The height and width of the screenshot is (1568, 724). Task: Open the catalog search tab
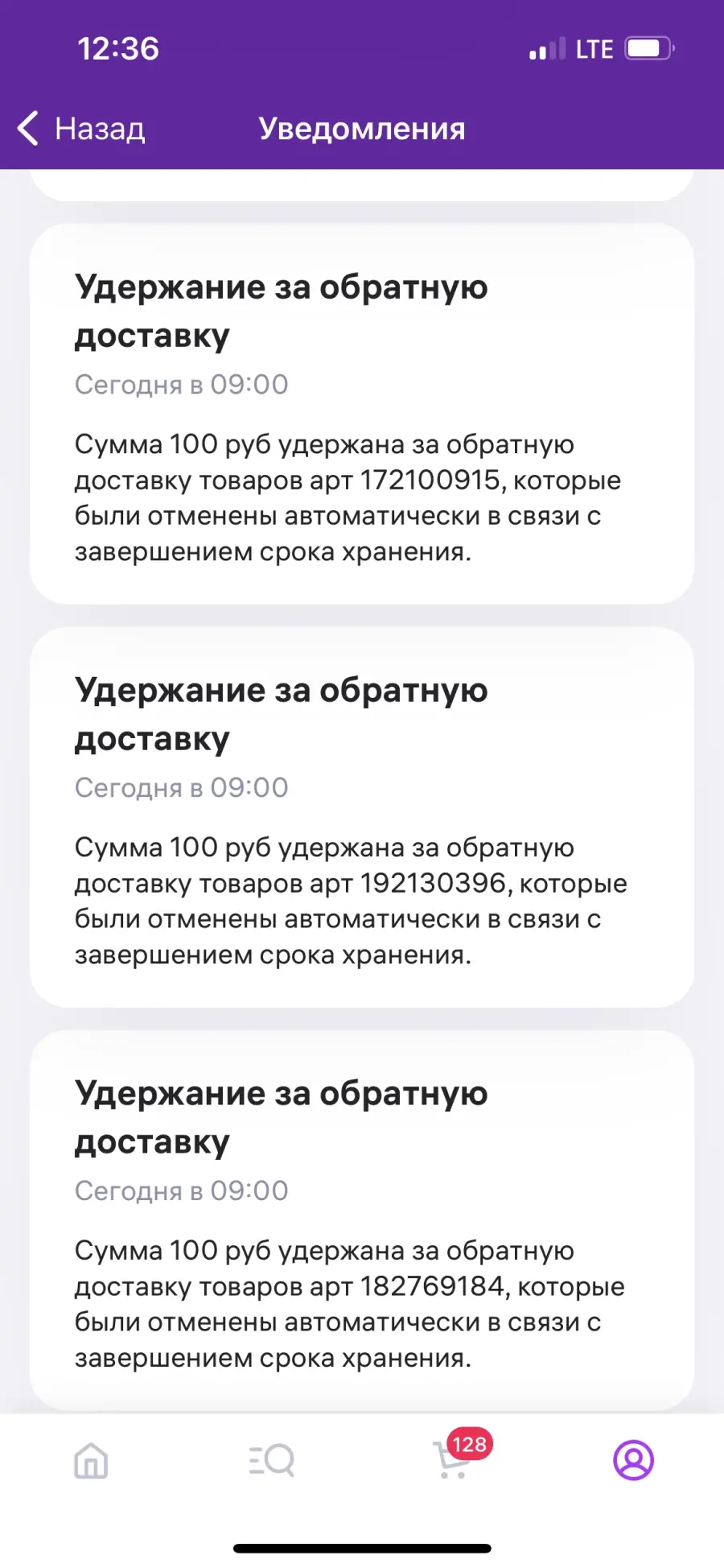pos(272,1460)
